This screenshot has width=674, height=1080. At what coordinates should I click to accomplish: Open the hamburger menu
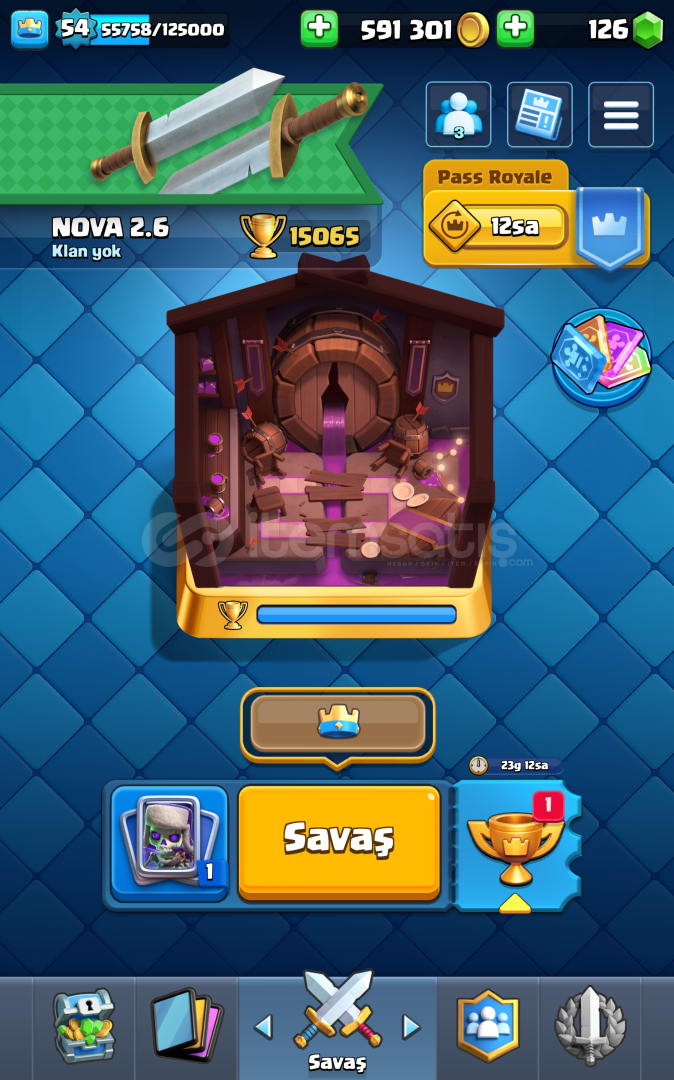tap(621, 115)
